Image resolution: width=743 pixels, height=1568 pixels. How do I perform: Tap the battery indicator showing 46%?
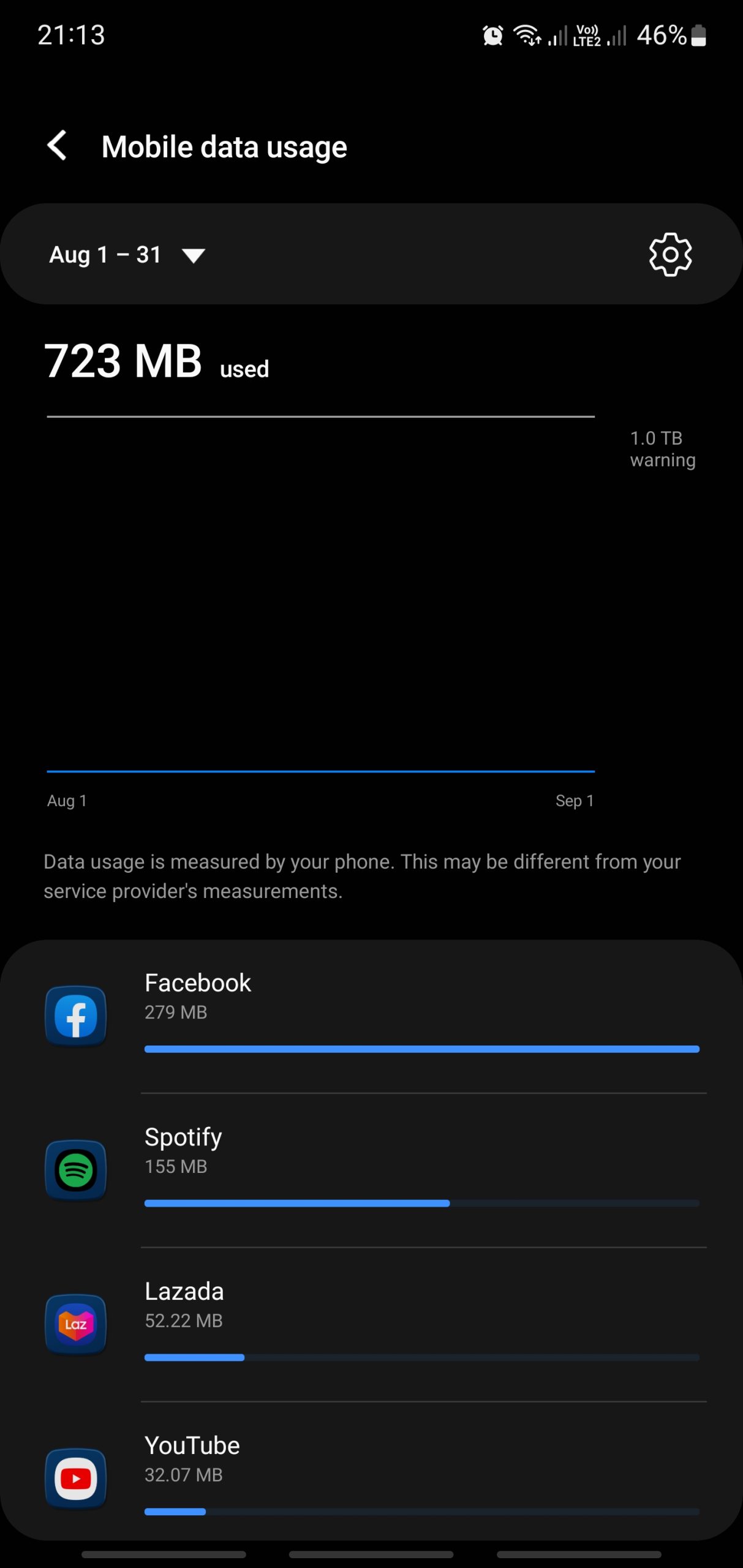[668, 36]
